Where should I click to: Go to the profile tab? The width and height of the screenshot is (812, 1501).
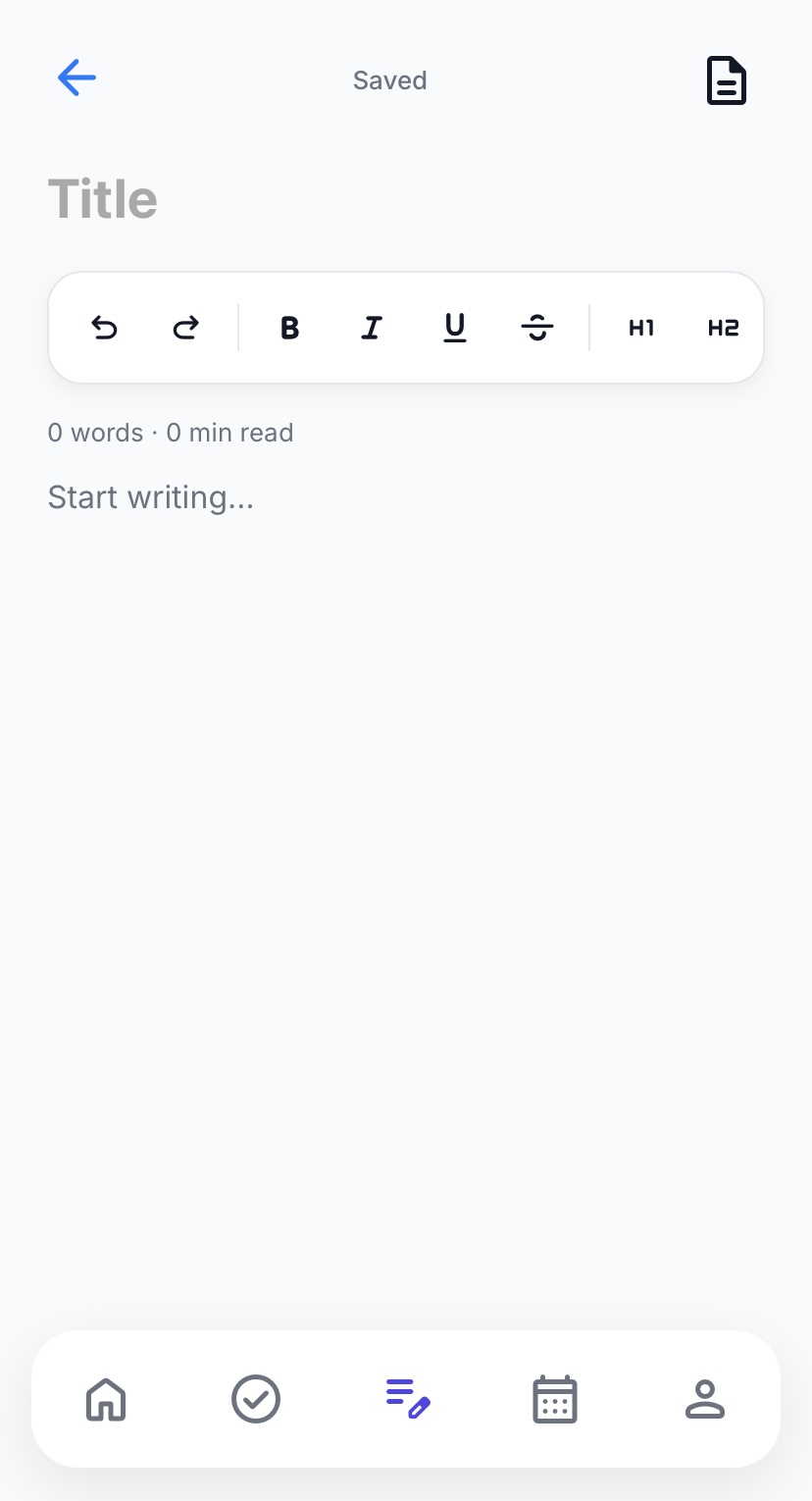point(704,1399)
